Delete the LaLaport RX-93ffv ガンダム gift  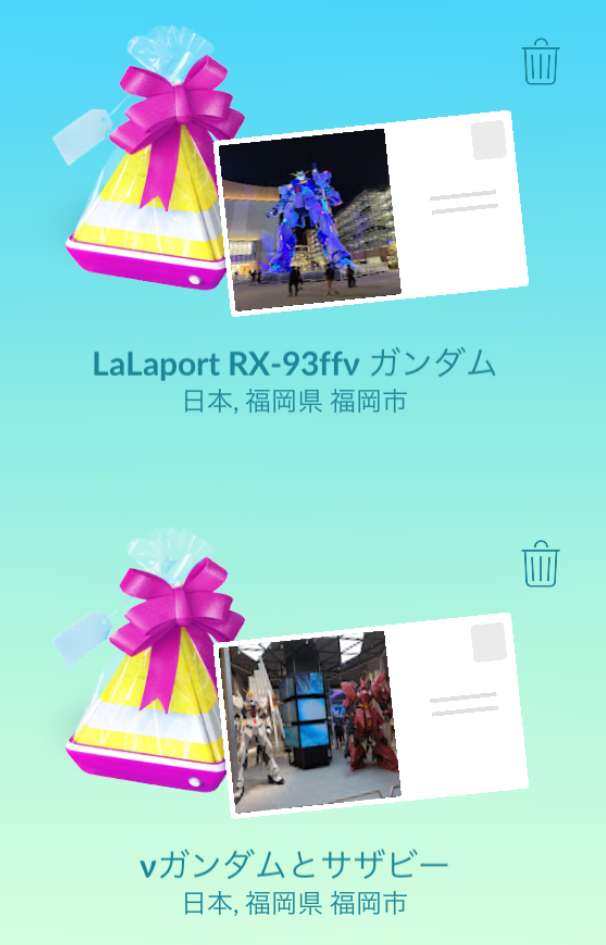541,62
